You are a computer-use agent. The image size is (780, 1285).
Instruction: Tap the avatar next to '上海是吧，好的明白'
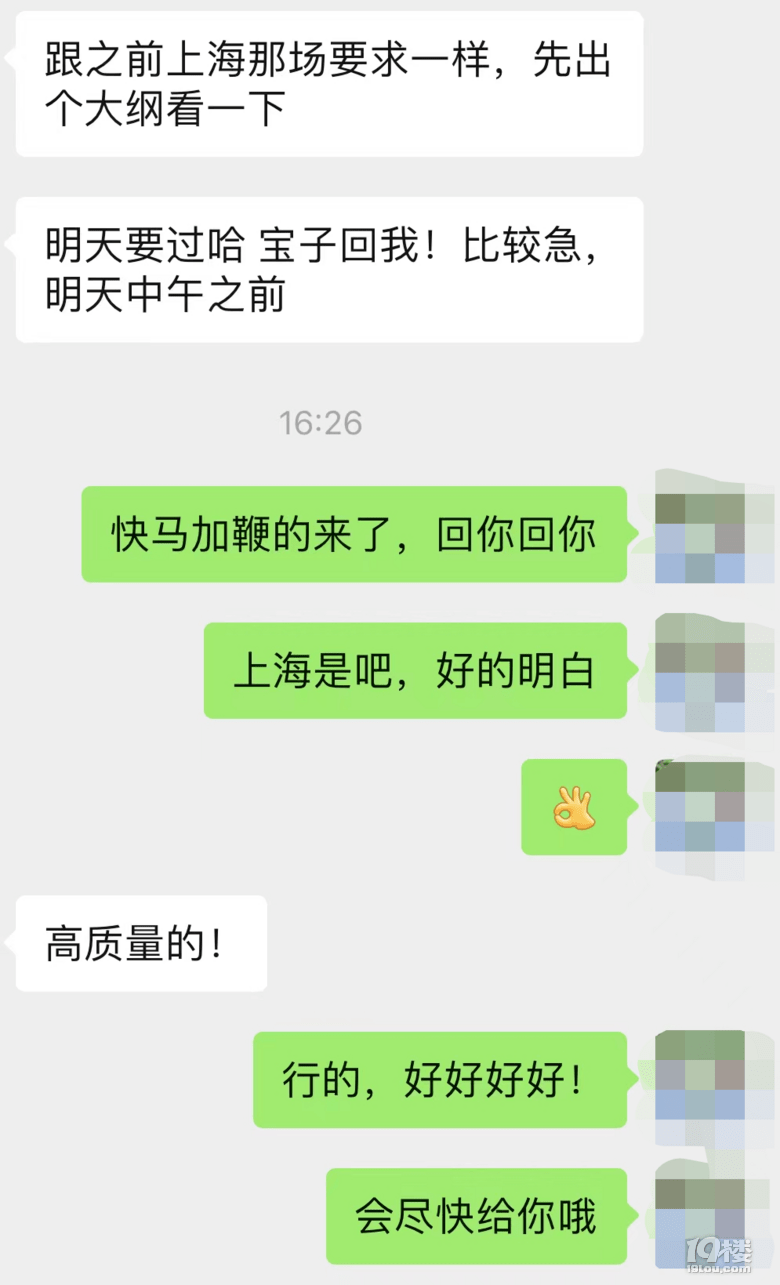(714, 670)
